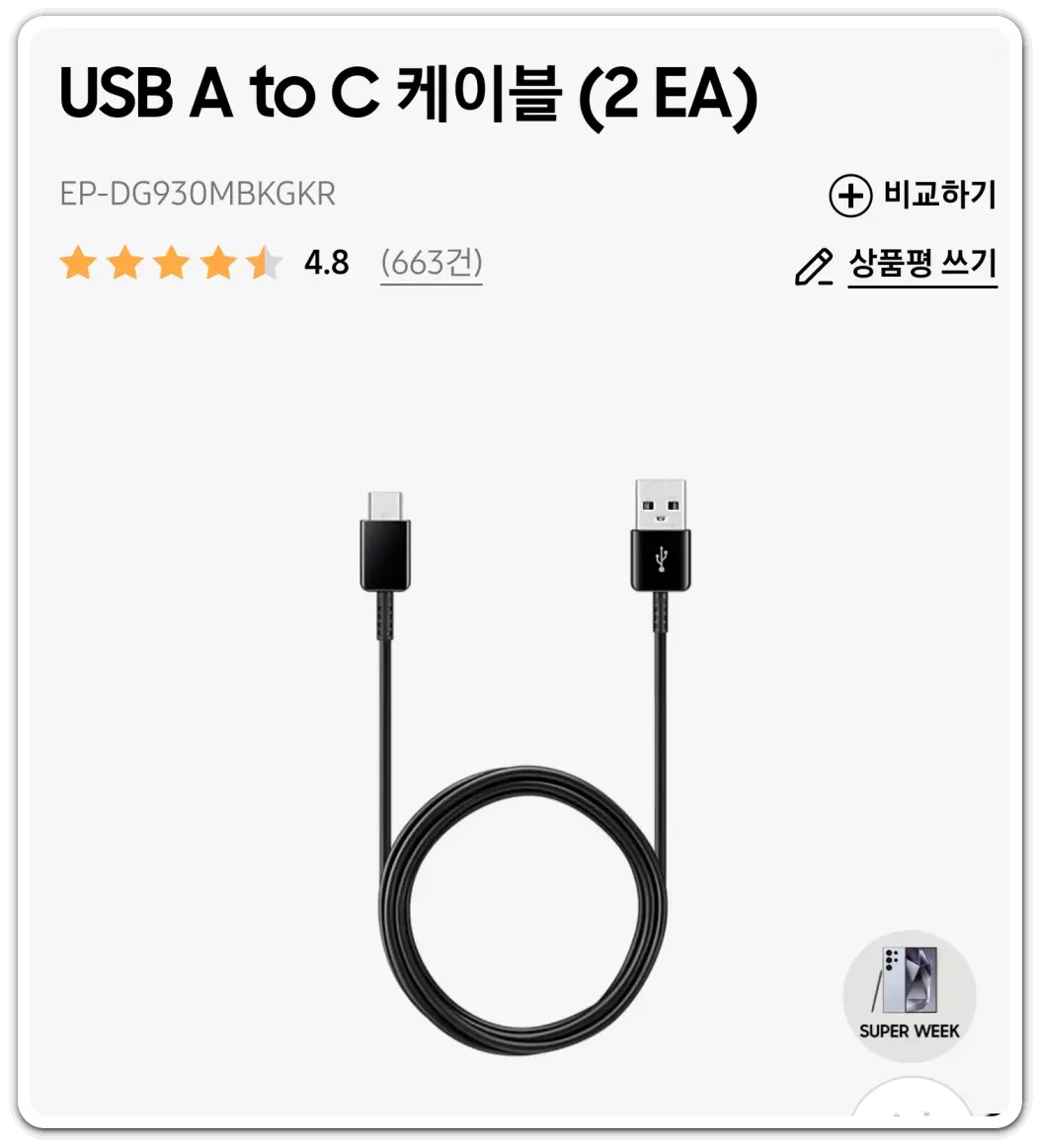1040x1148 pixels.
Task: Click the second star of the product rating
Action: point(126,263)
